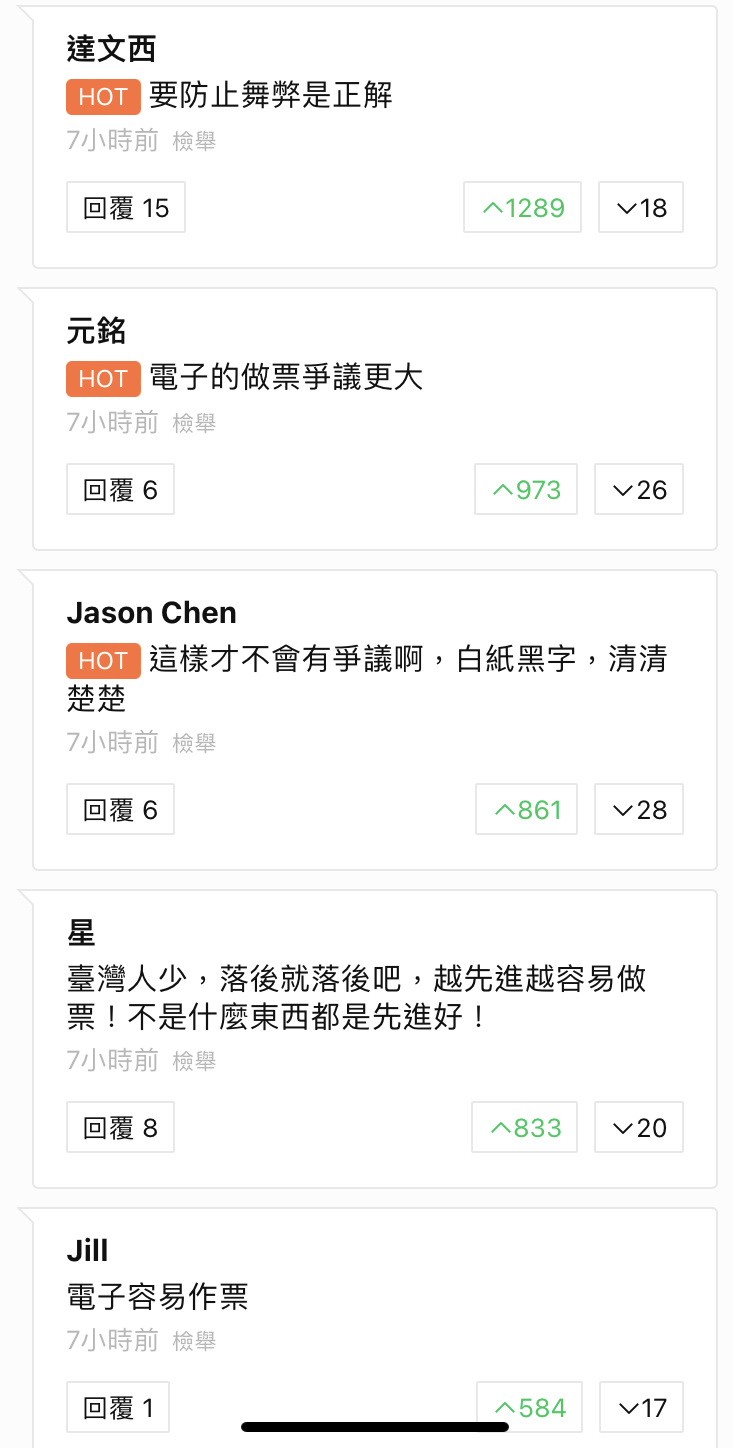Viewport: 733px width, 1448px height.
Task: Tap 檢舉 under 元銘's comment
Action: (x=194, y=424)
